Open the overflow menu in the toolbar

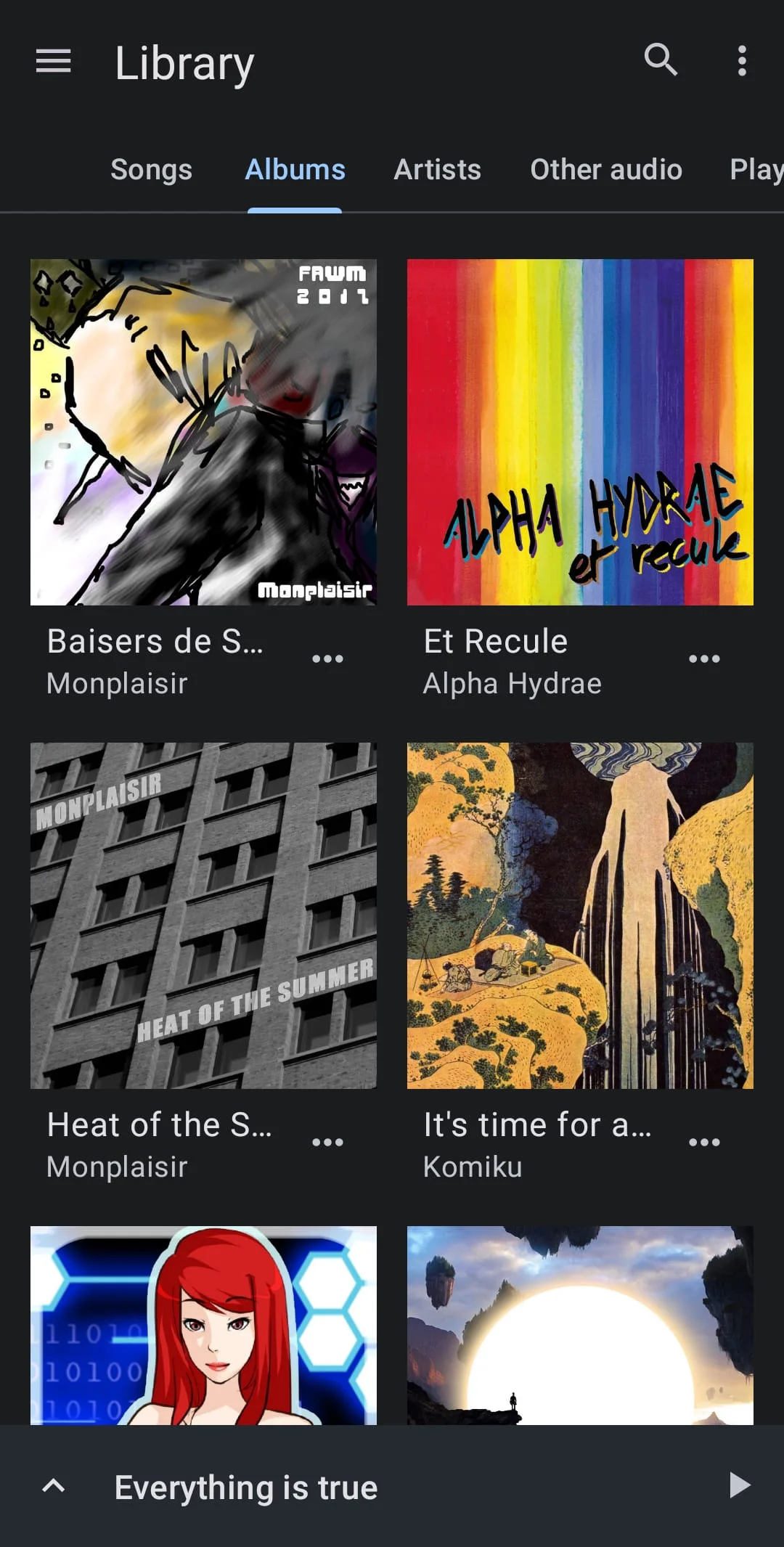742,62
